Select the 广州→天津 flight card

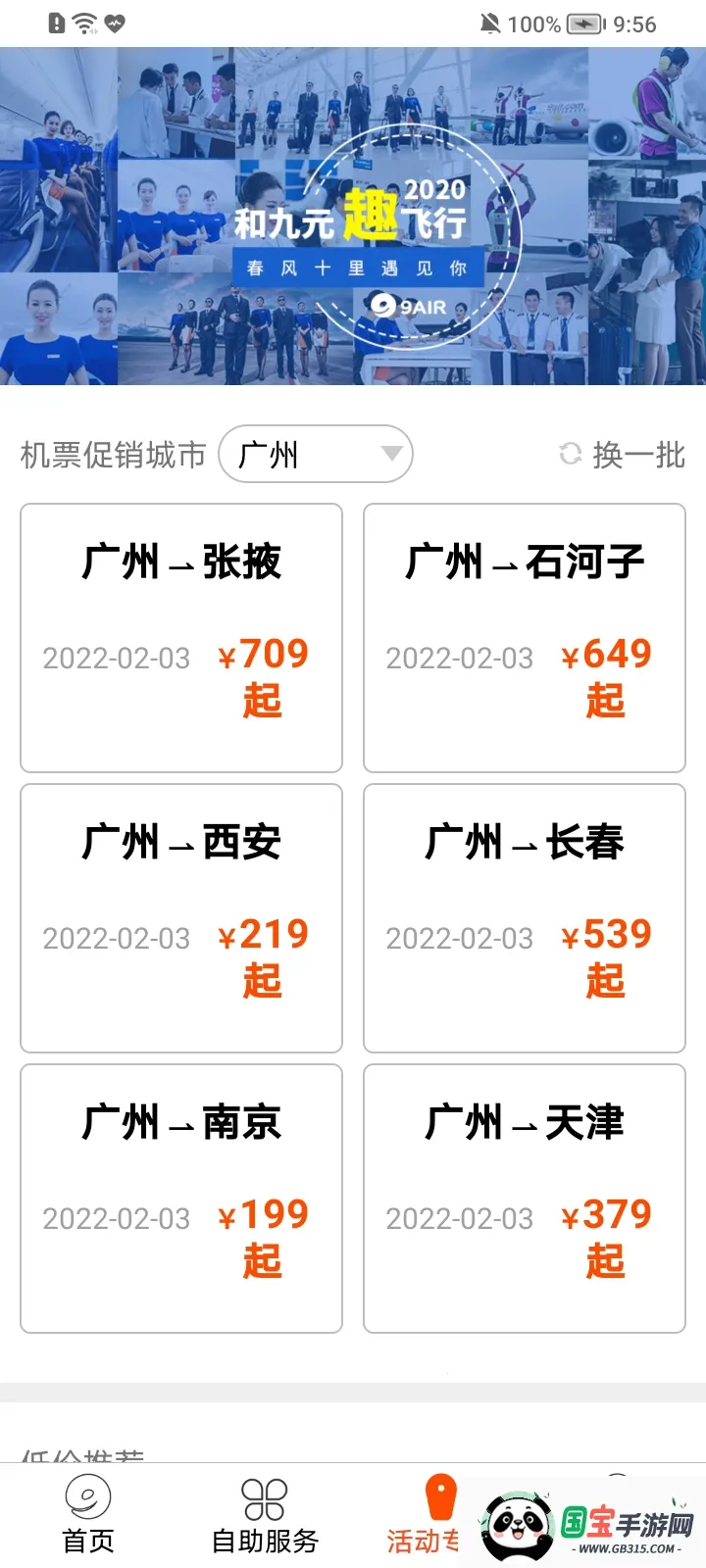525,1200
